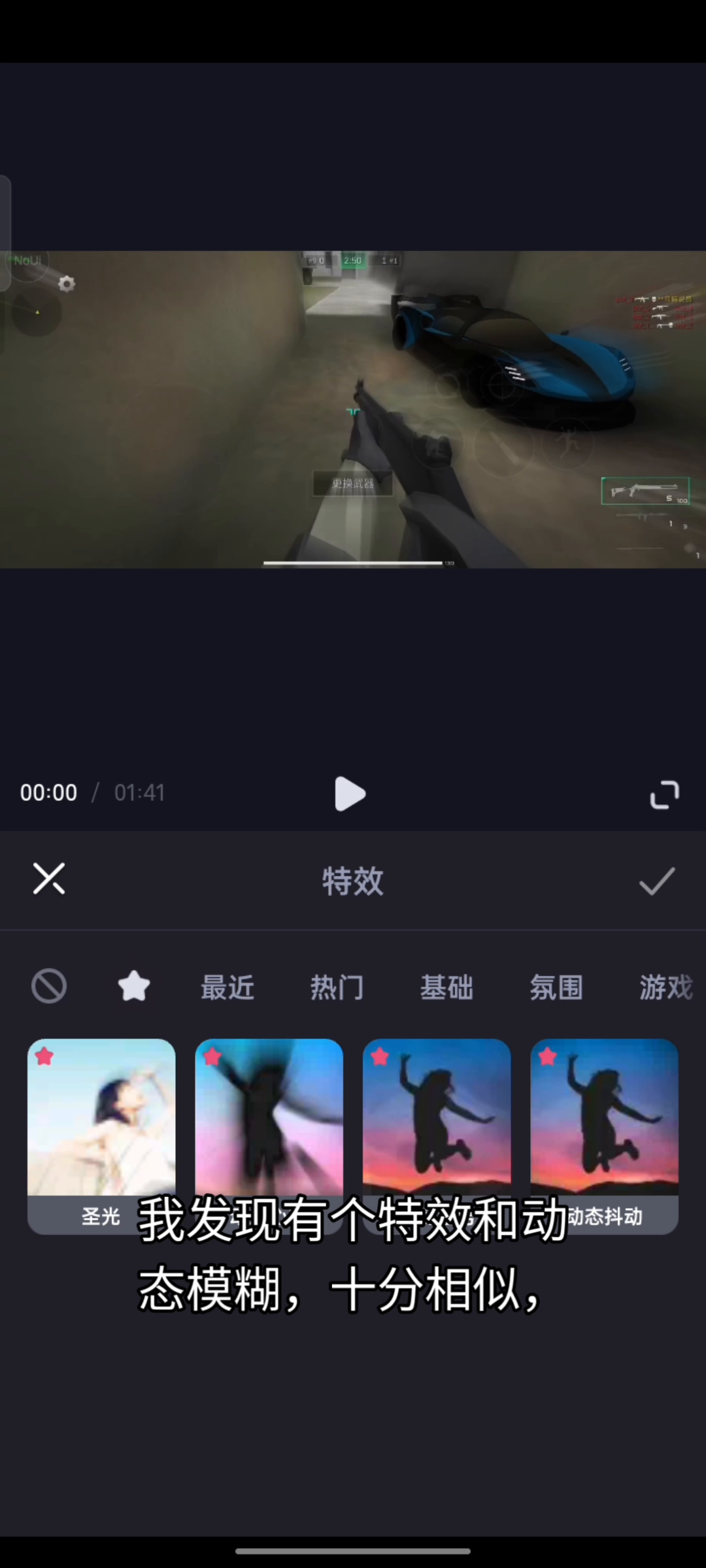Screen dimensions: 706x1568
Task: Apply the 动态抖动 effect
Action: 604,1124
